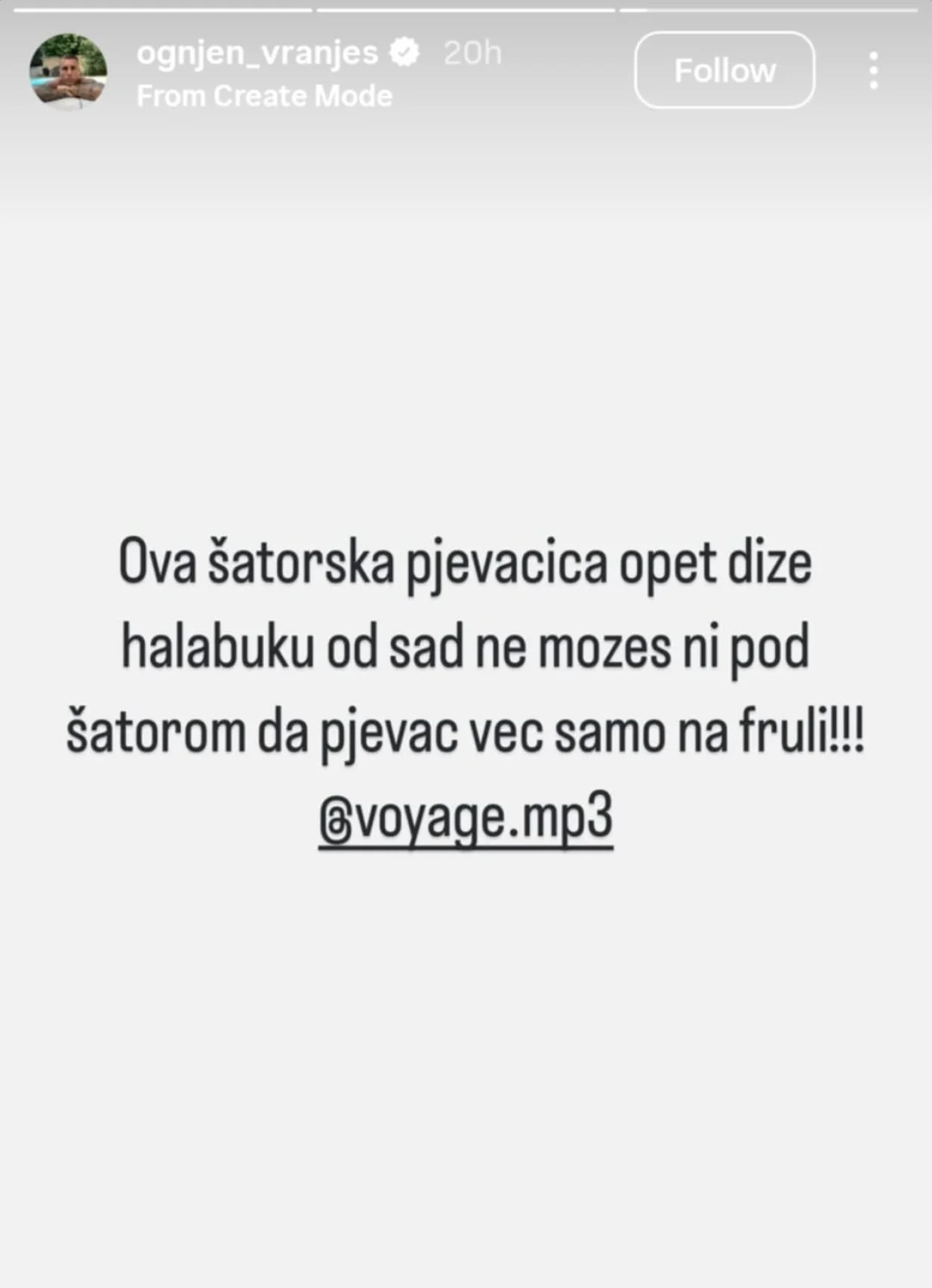Click inside the Follow button outline
The height and width of the screenshot is (1288, 932).
pos(724,70)
